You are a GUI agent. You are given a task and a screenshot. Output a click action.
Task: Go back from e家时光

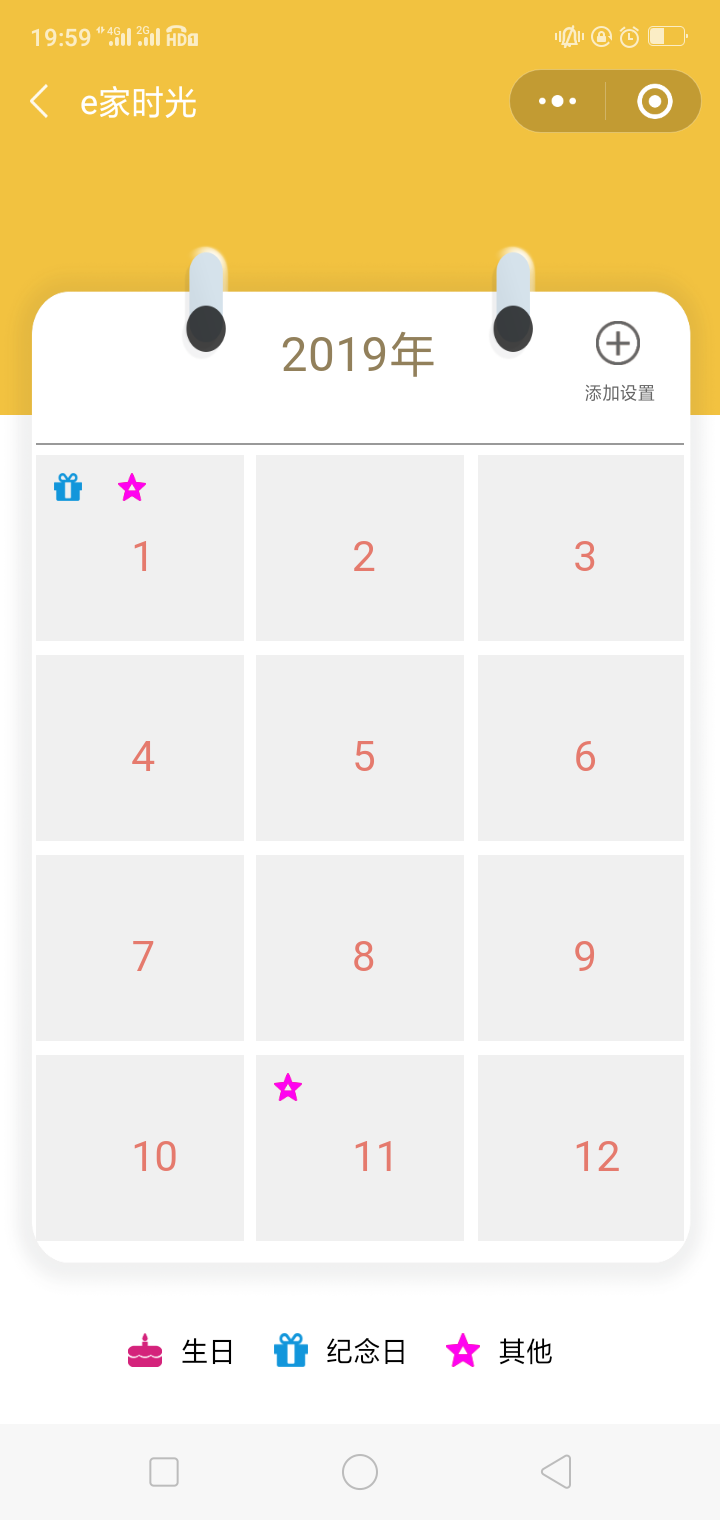39,101
